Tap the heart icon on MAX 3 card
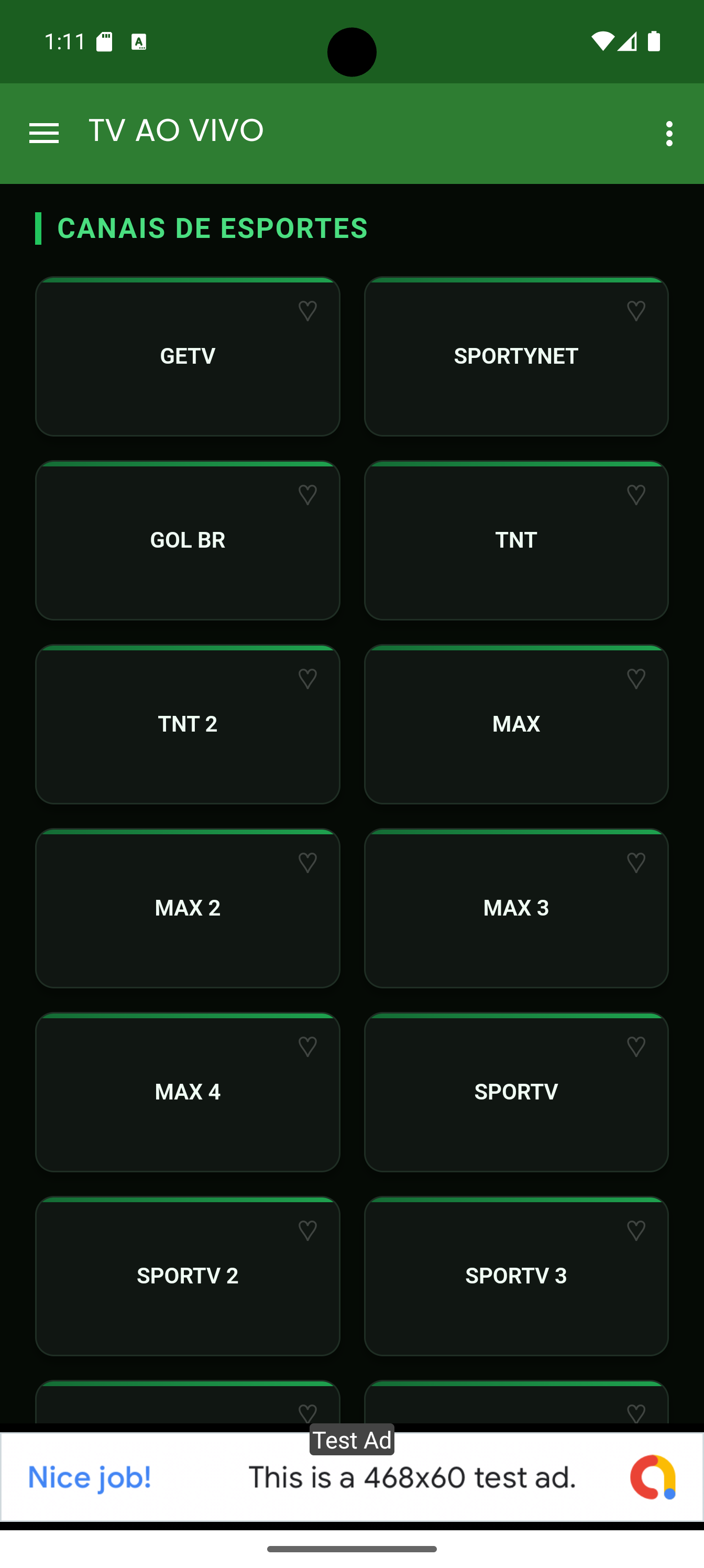 pos(635,863)
